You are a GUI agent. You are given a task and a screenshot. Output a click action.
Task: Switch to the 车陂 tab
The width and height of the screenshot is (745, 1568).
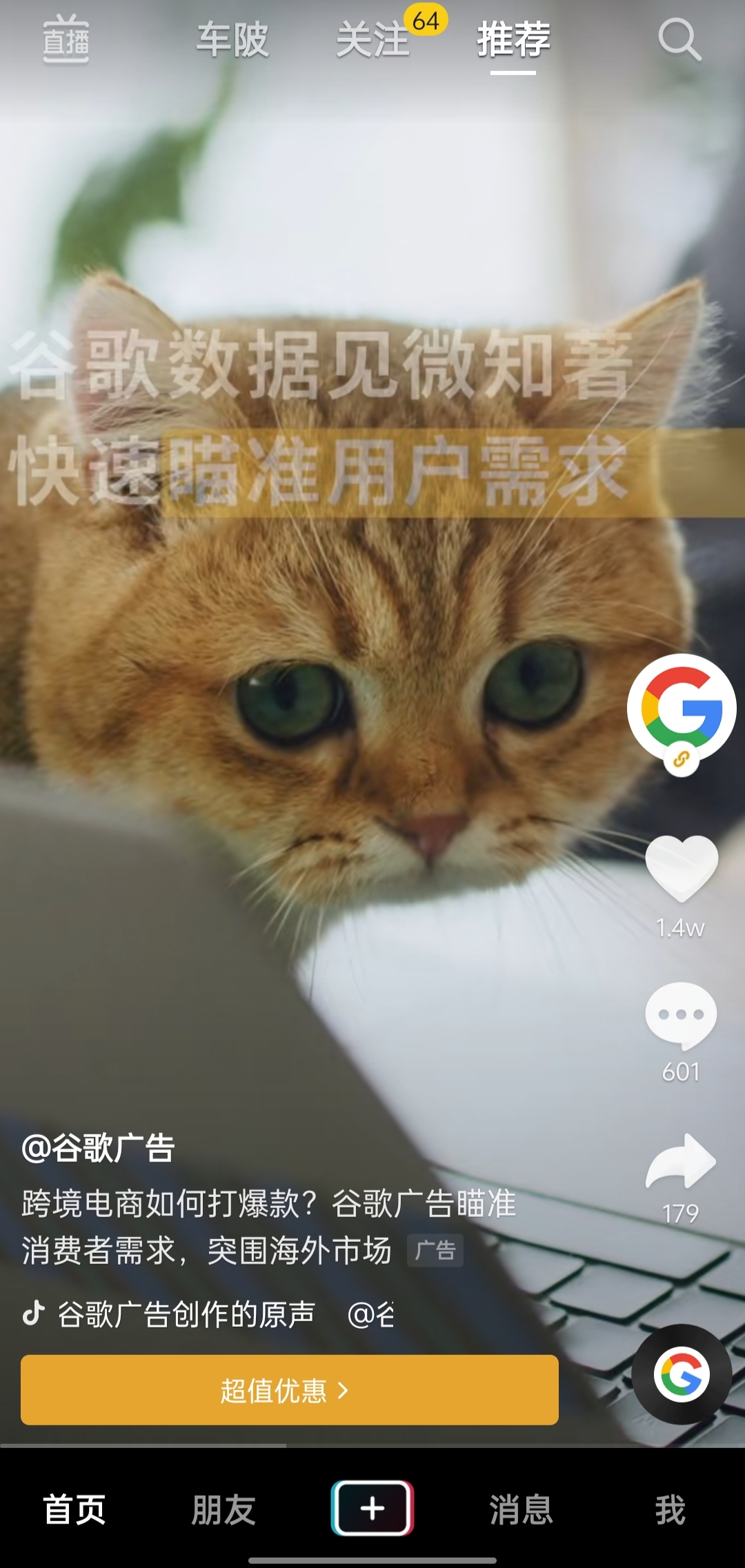click(232, 39)
